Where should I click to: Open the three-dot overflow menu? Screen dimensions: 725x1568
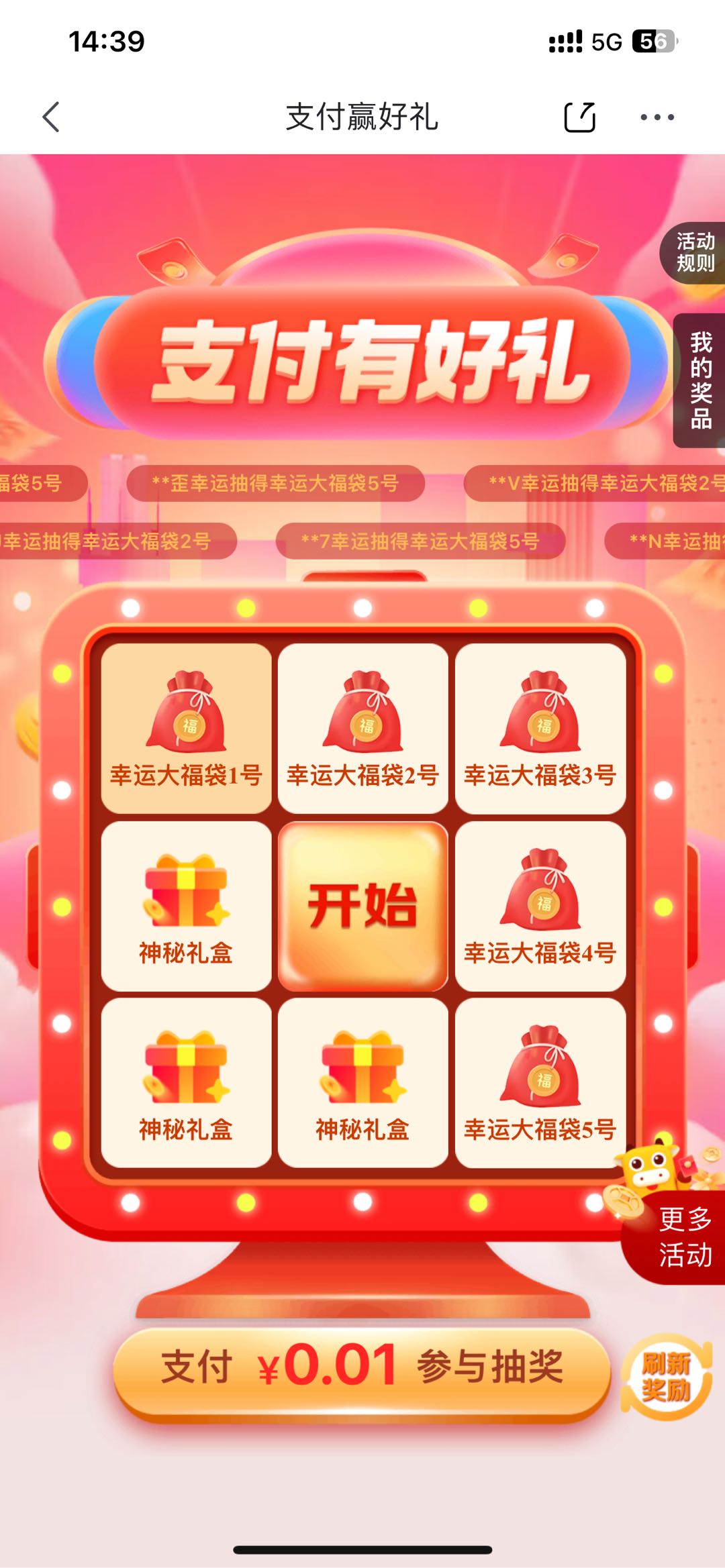[657, 117]
